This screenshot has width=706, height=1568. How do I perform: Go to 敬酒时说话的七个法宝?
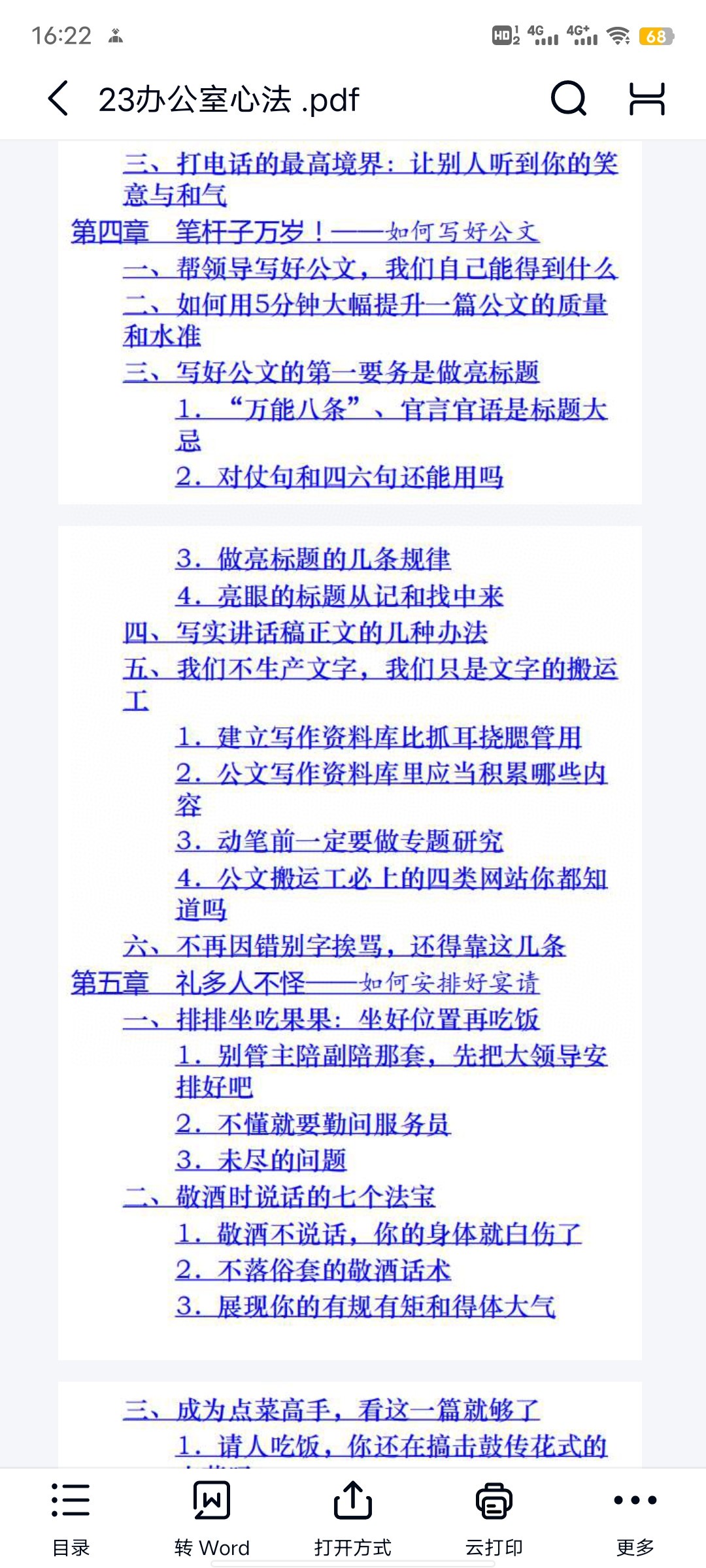(279, 1197)
